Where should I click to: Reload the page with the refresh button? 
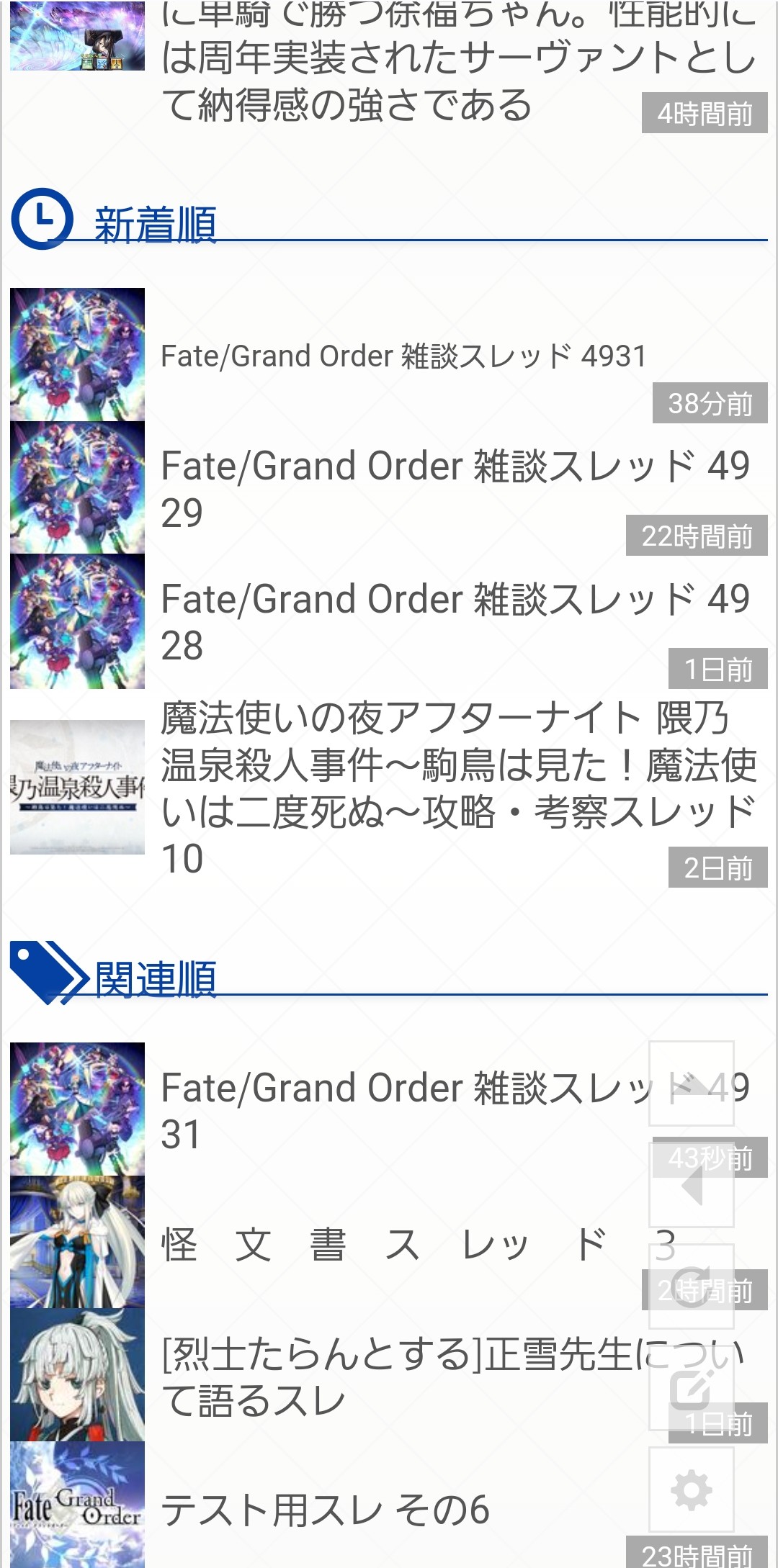[692, 1286]
